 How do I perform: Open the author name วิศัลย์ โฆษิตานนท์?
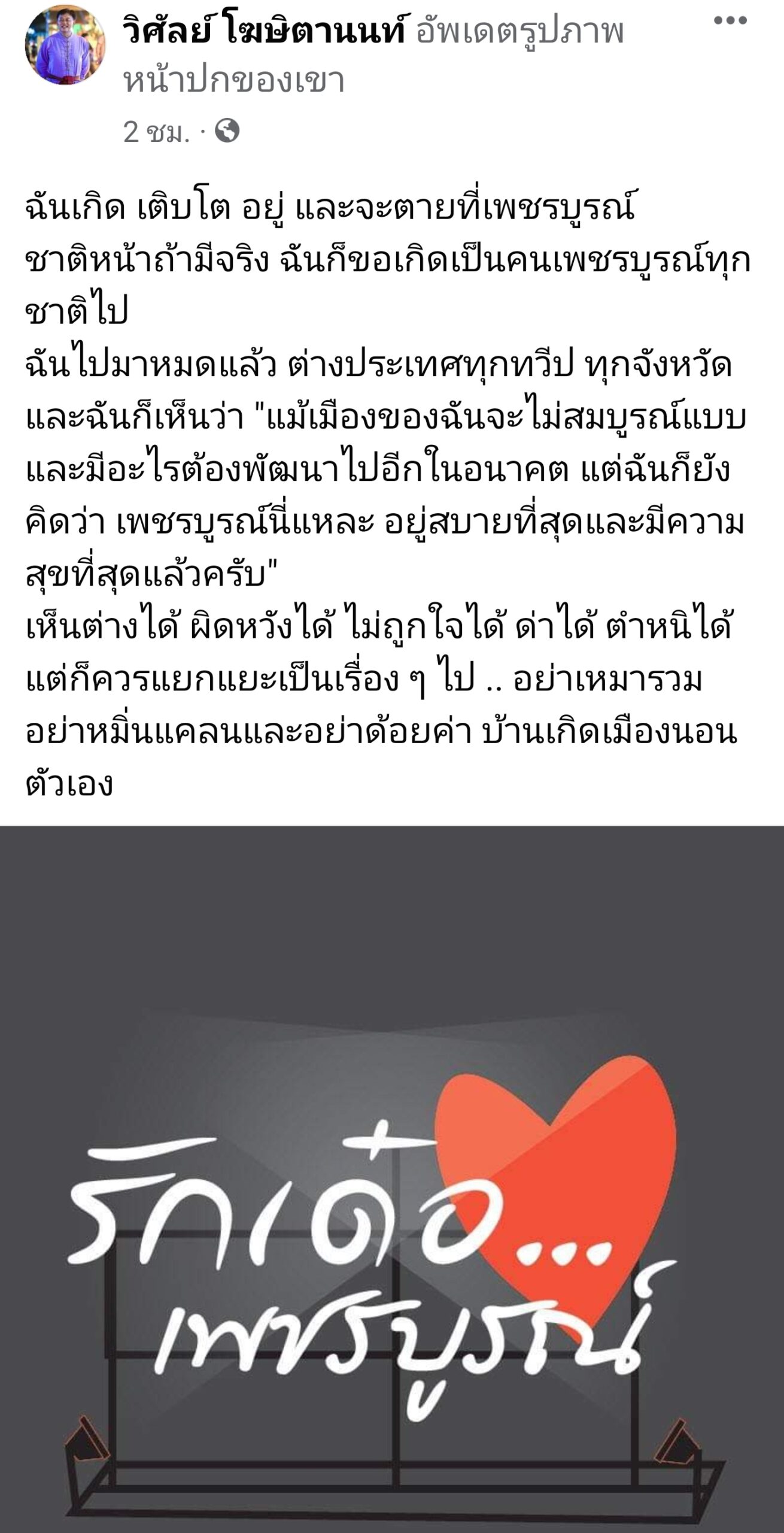(x=264, y=31)
